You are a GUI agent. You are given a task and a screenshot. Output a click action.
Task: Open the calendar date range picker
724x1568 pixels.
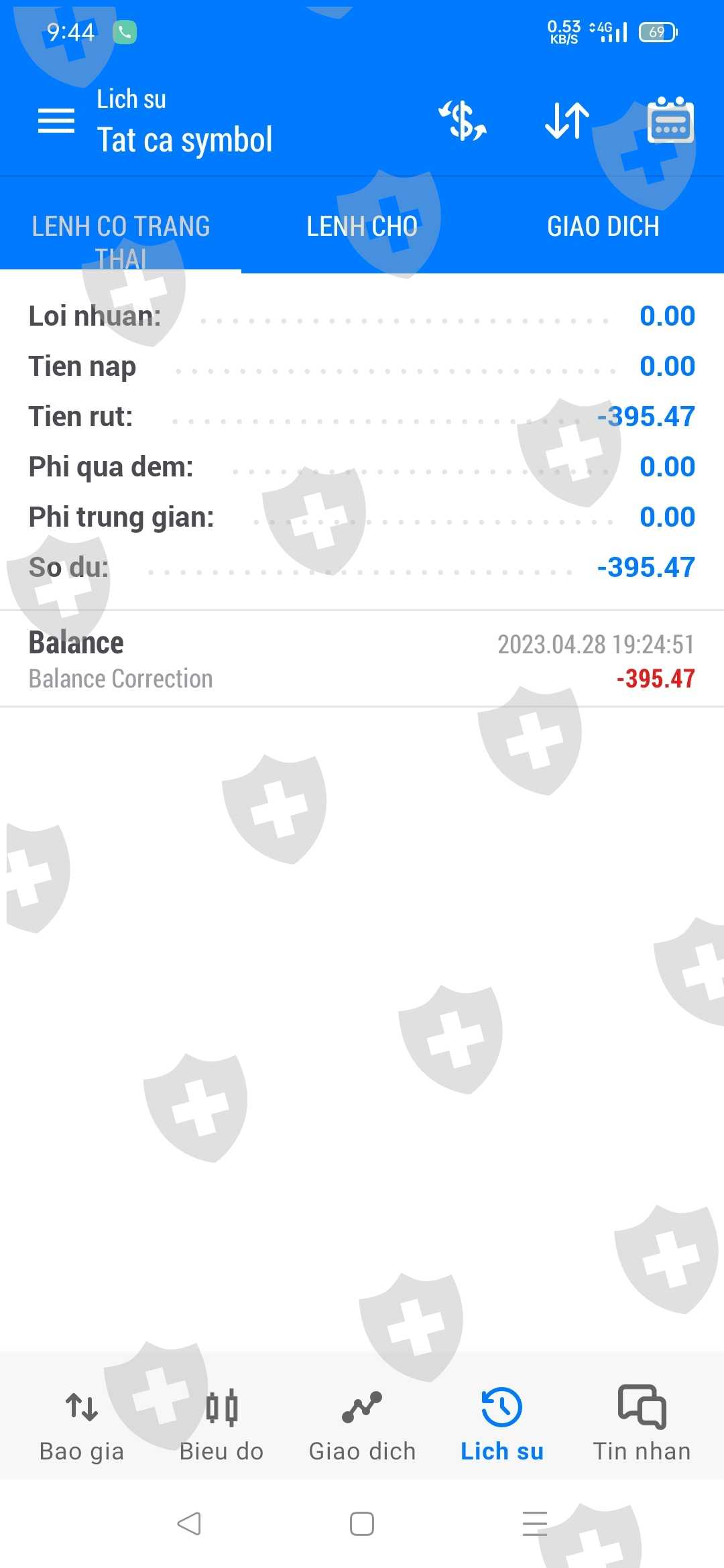click(x=670, y=121)
